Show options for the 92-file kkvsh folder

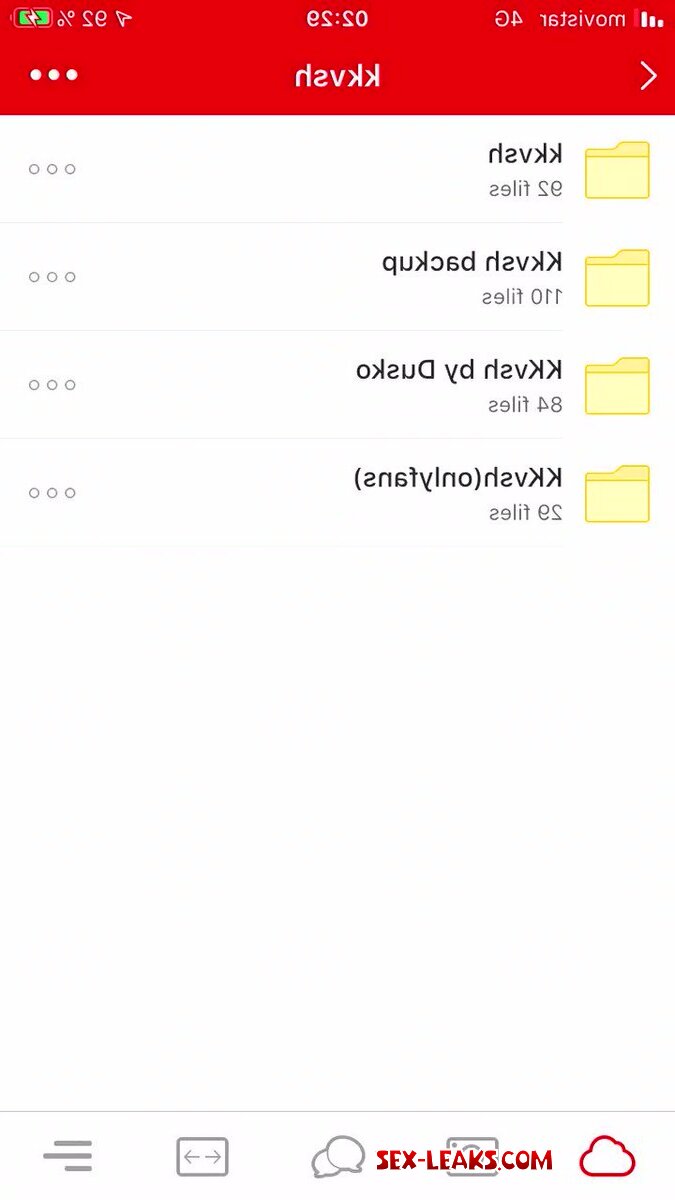click(x=52, y=169)
